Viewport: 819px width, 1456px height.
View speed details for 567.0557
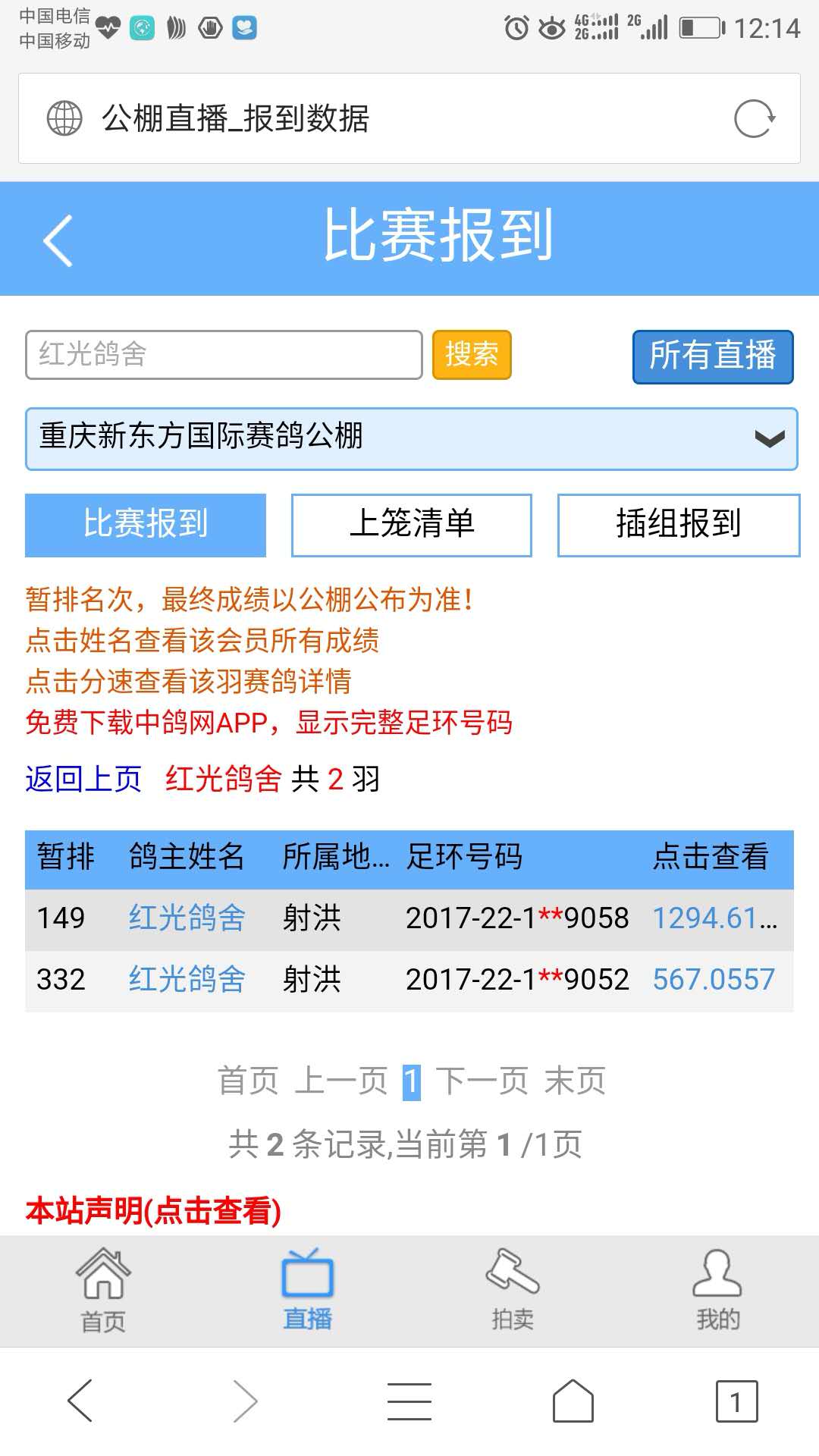pyautogui.click(x=714, y=979)
